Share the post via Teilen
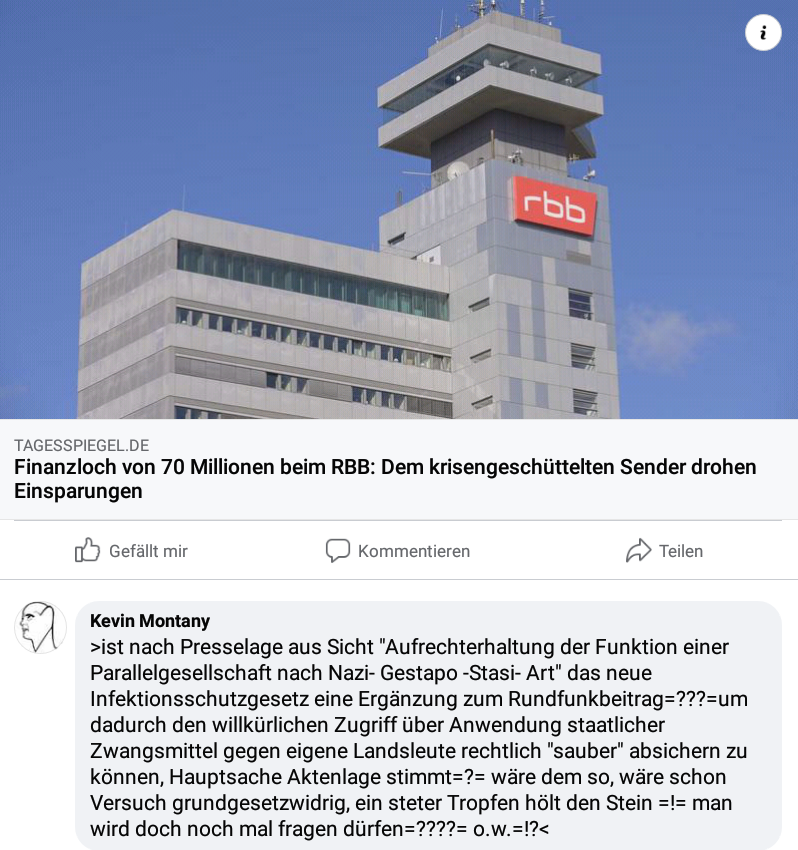This screenshot has height=850, width=798. pos(665,551)
